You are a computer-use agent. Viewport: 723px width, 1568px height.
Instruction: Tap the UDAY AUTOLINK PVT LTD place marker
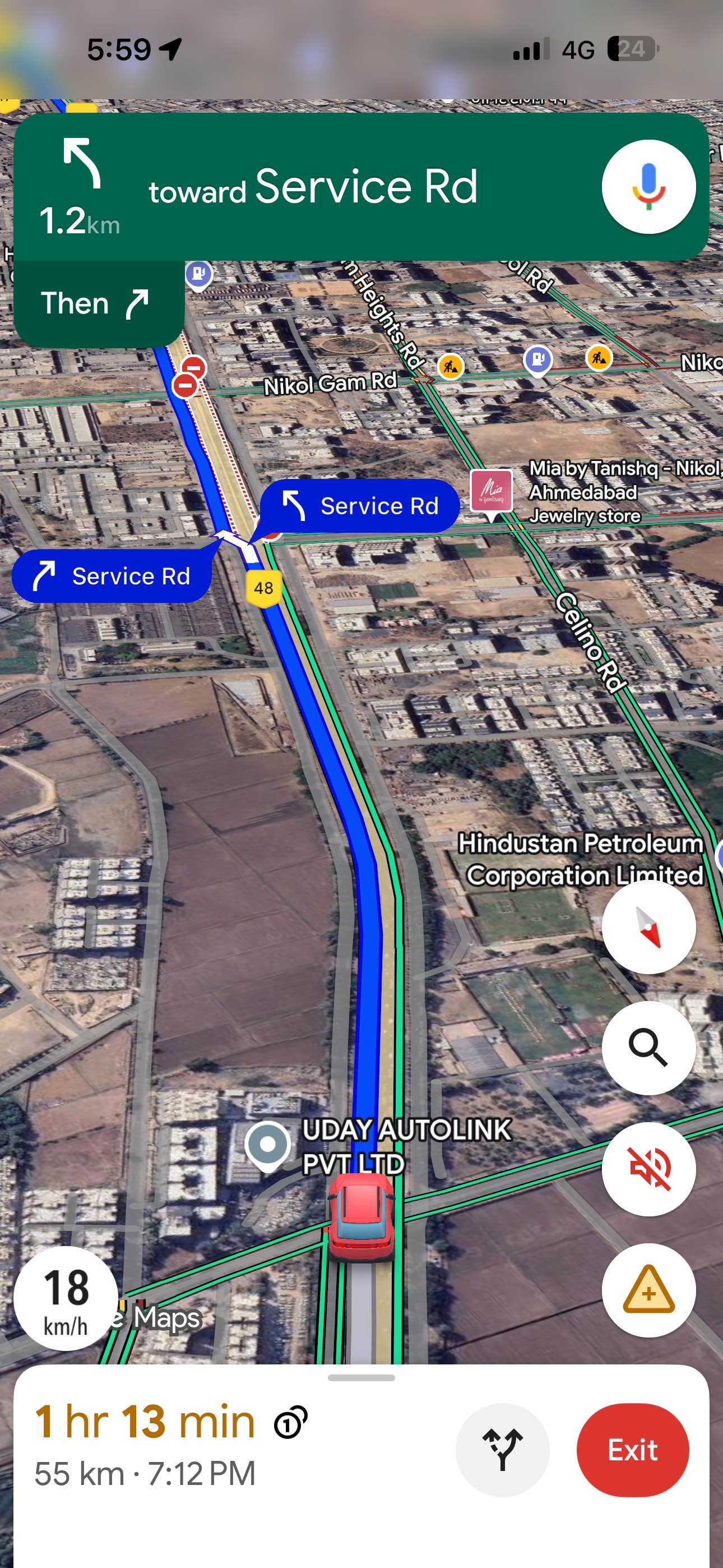tap(268, 1145)
